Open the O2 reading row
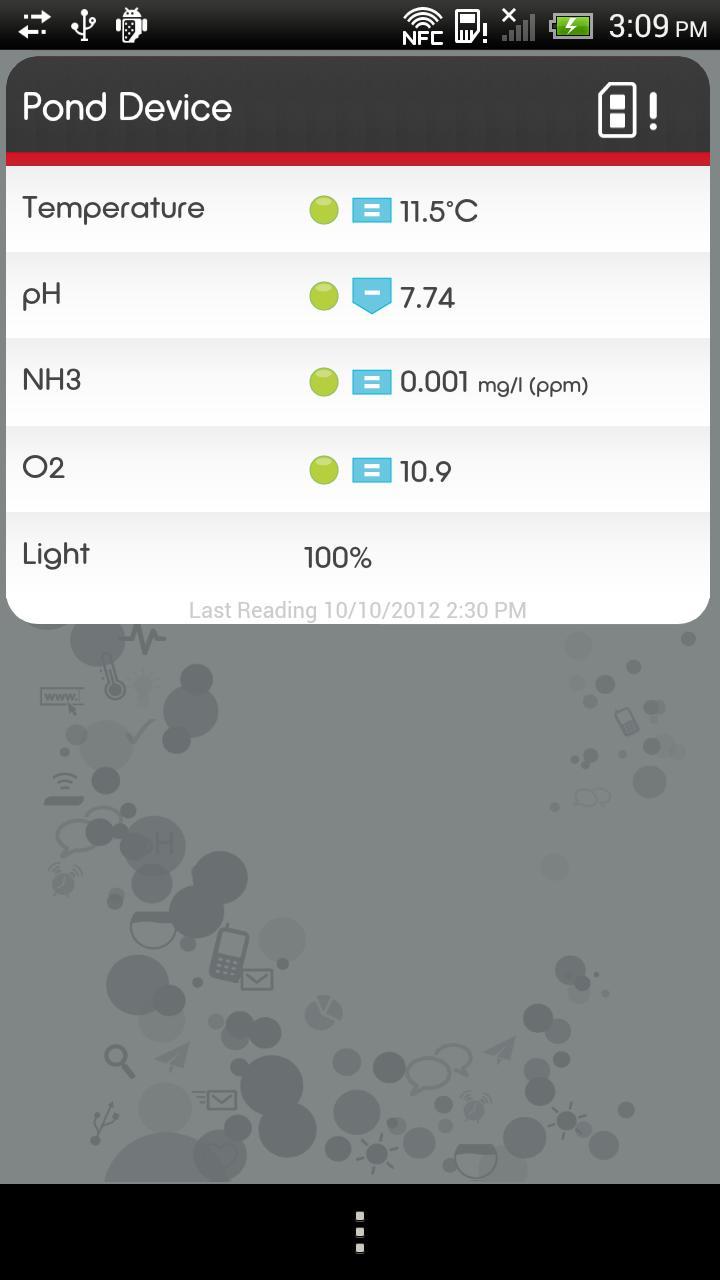720x1280 pixels. (x=358, y=469)
